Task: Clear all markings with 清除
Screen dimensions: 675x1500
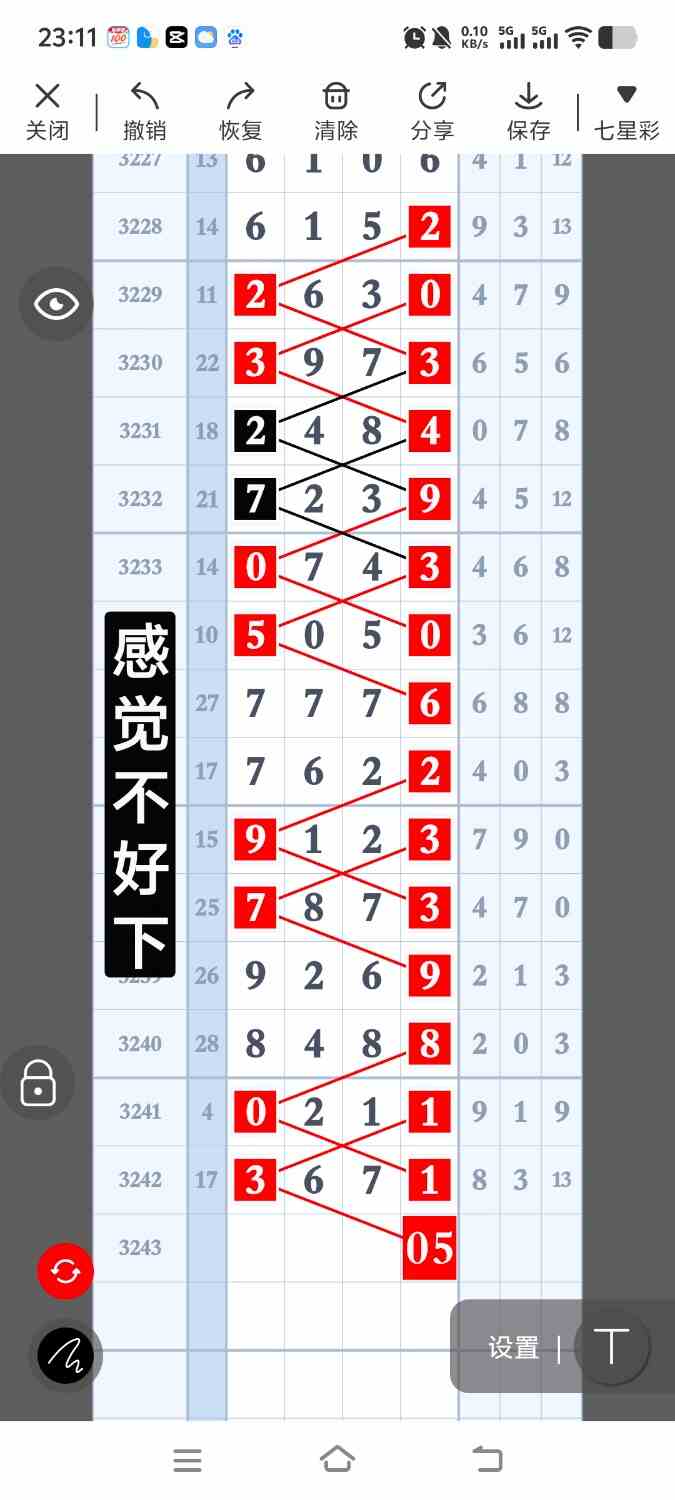Action: 336,111
